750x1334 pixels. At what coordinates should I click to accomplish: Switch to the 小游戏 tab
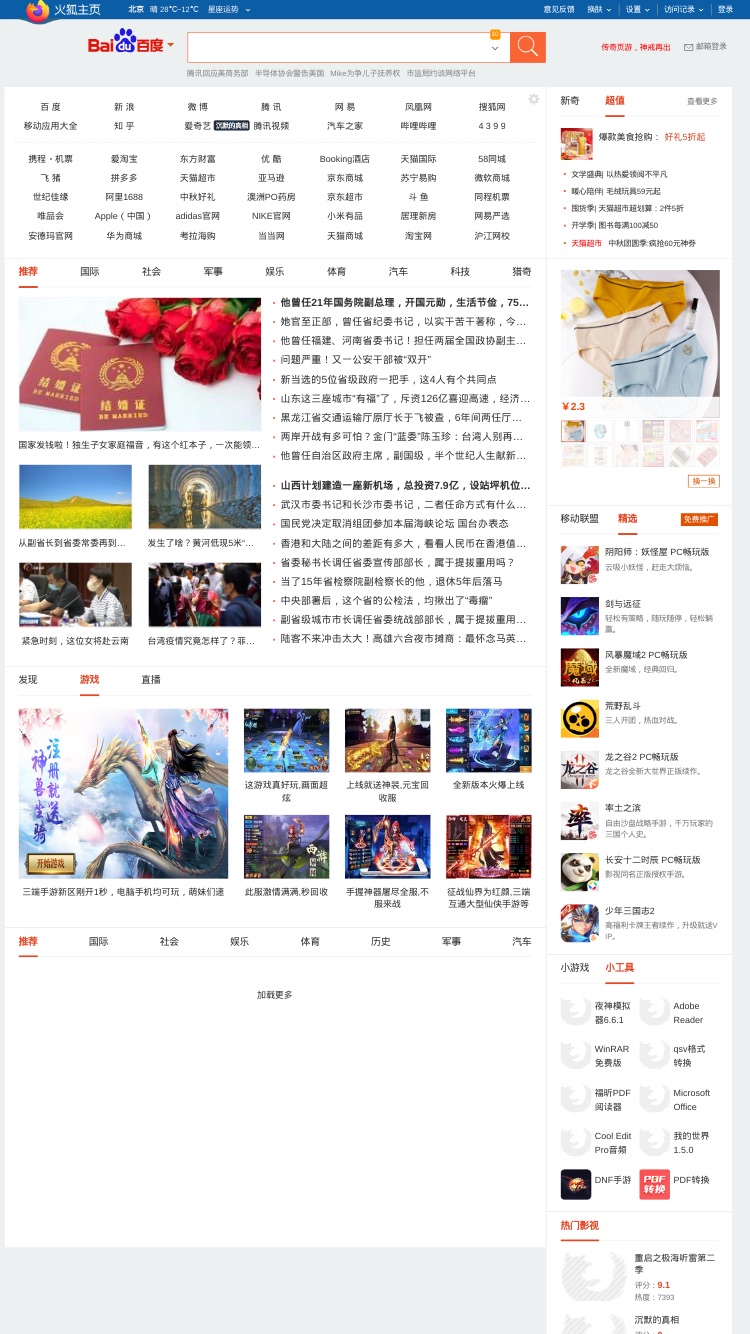(x=574, y=968)
